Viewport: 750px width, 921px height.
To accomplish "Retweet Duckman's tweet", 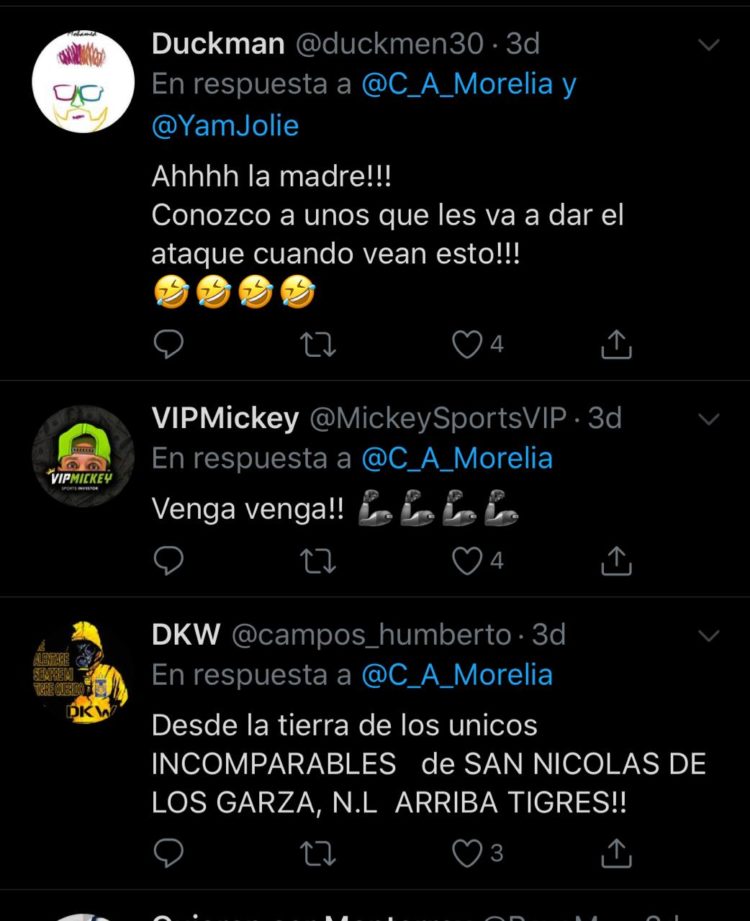I will 318,345.
